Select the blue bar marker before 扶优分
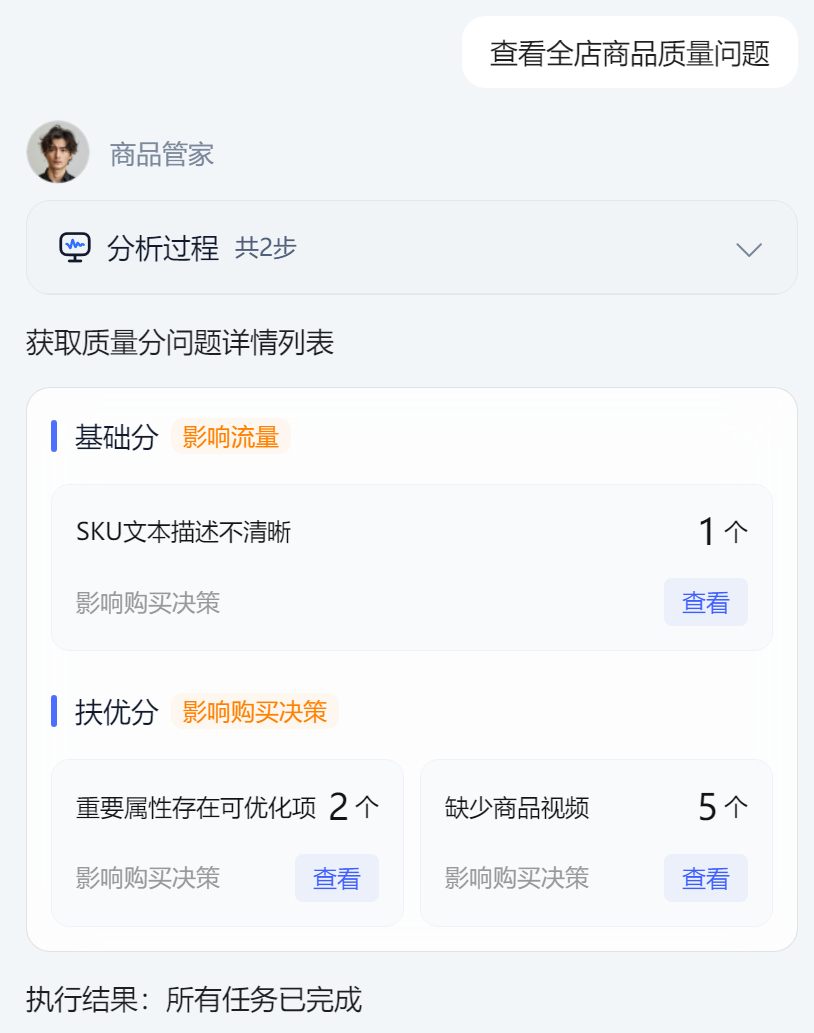This screenshot has width=814, height=1033. tap(54, 711)
